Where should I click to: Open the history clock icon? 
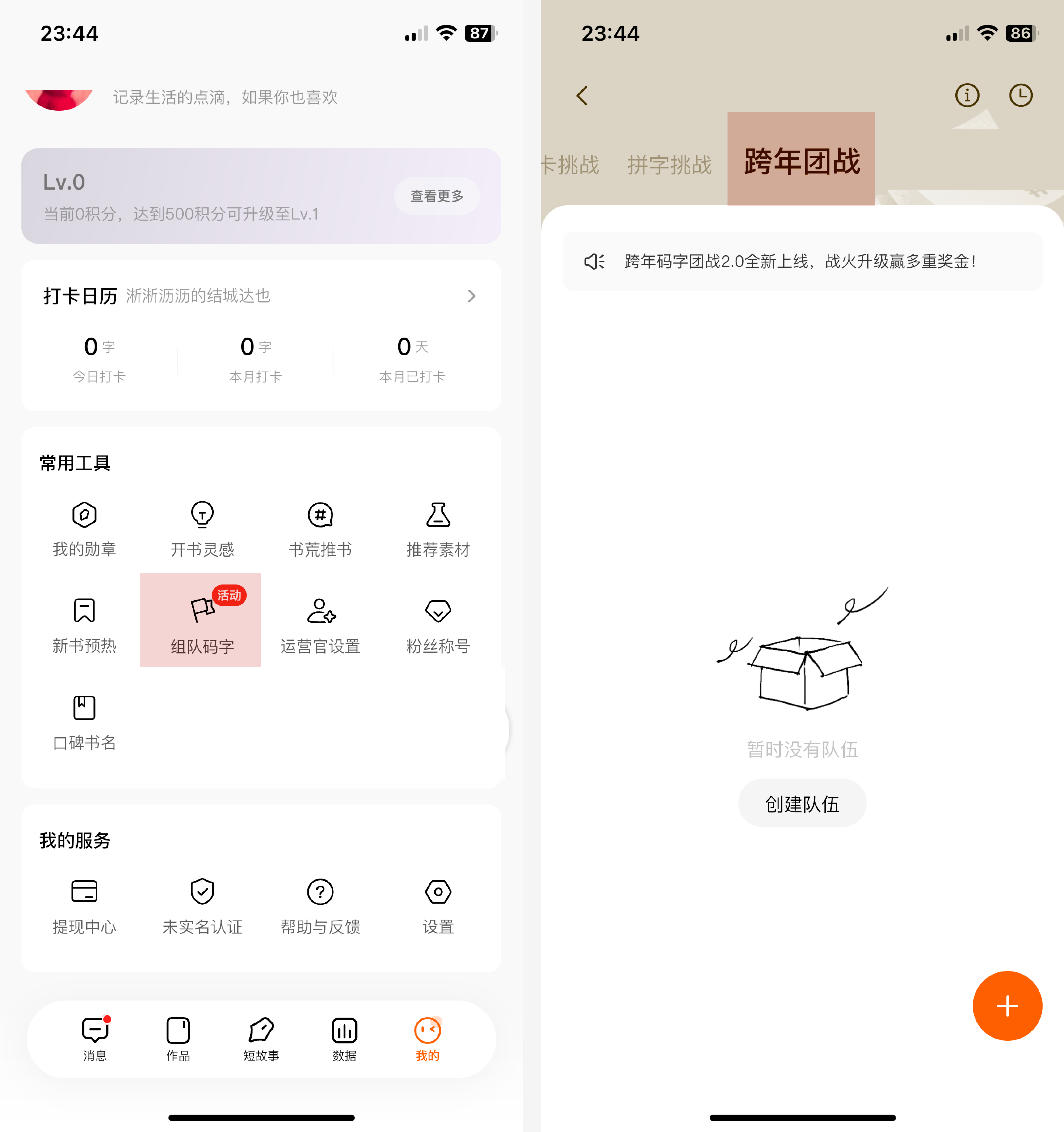click(x=1021, y=95)
